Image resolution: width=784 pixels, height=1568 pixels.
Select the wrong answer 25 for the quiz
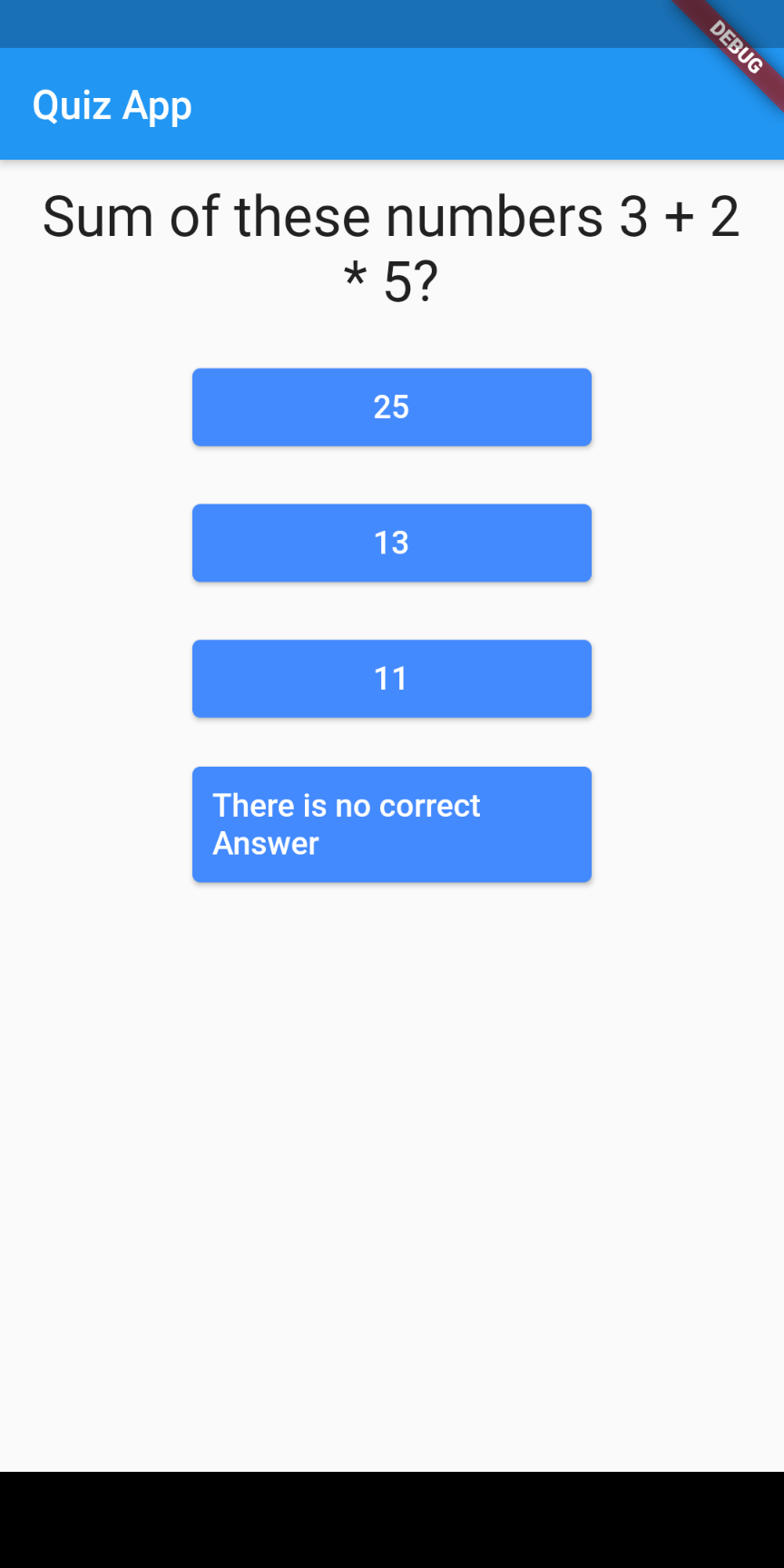(391, 407)
